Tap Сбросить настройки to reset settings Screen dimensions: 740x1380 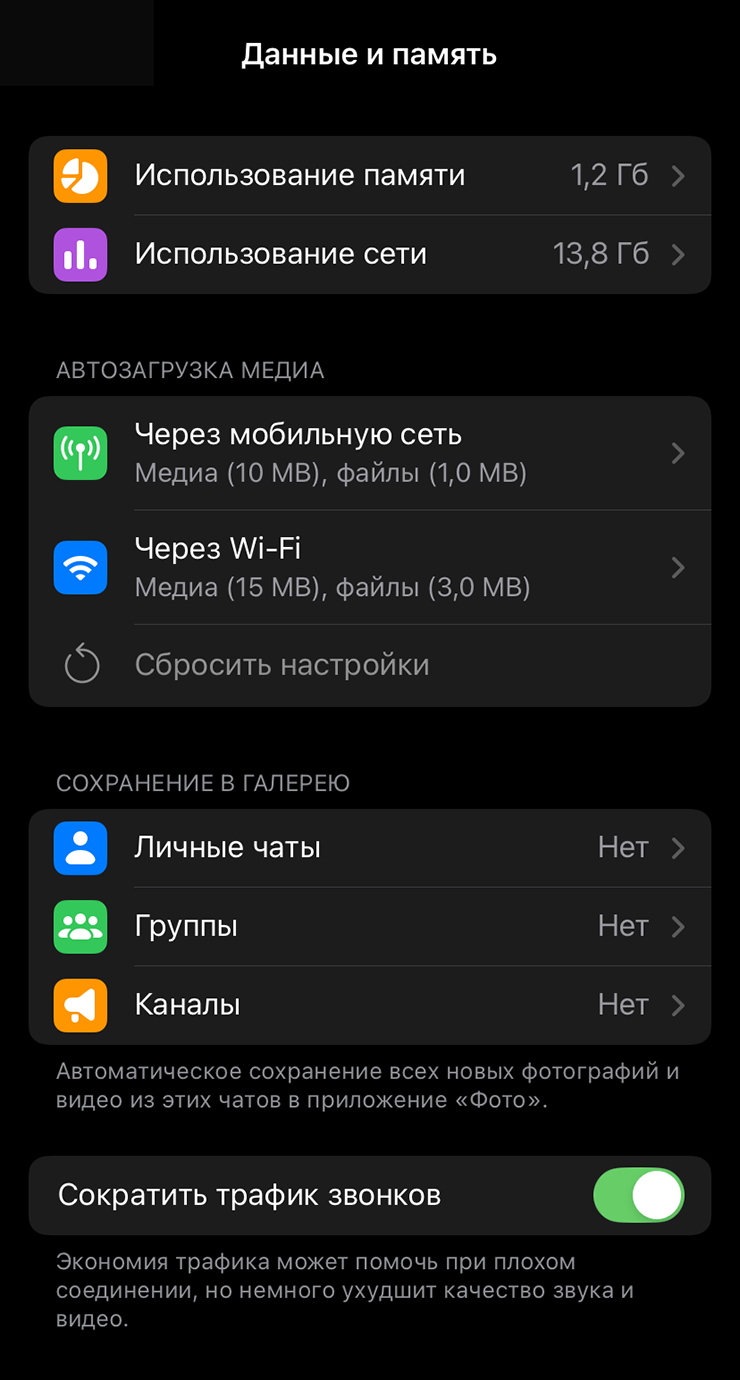282,665
